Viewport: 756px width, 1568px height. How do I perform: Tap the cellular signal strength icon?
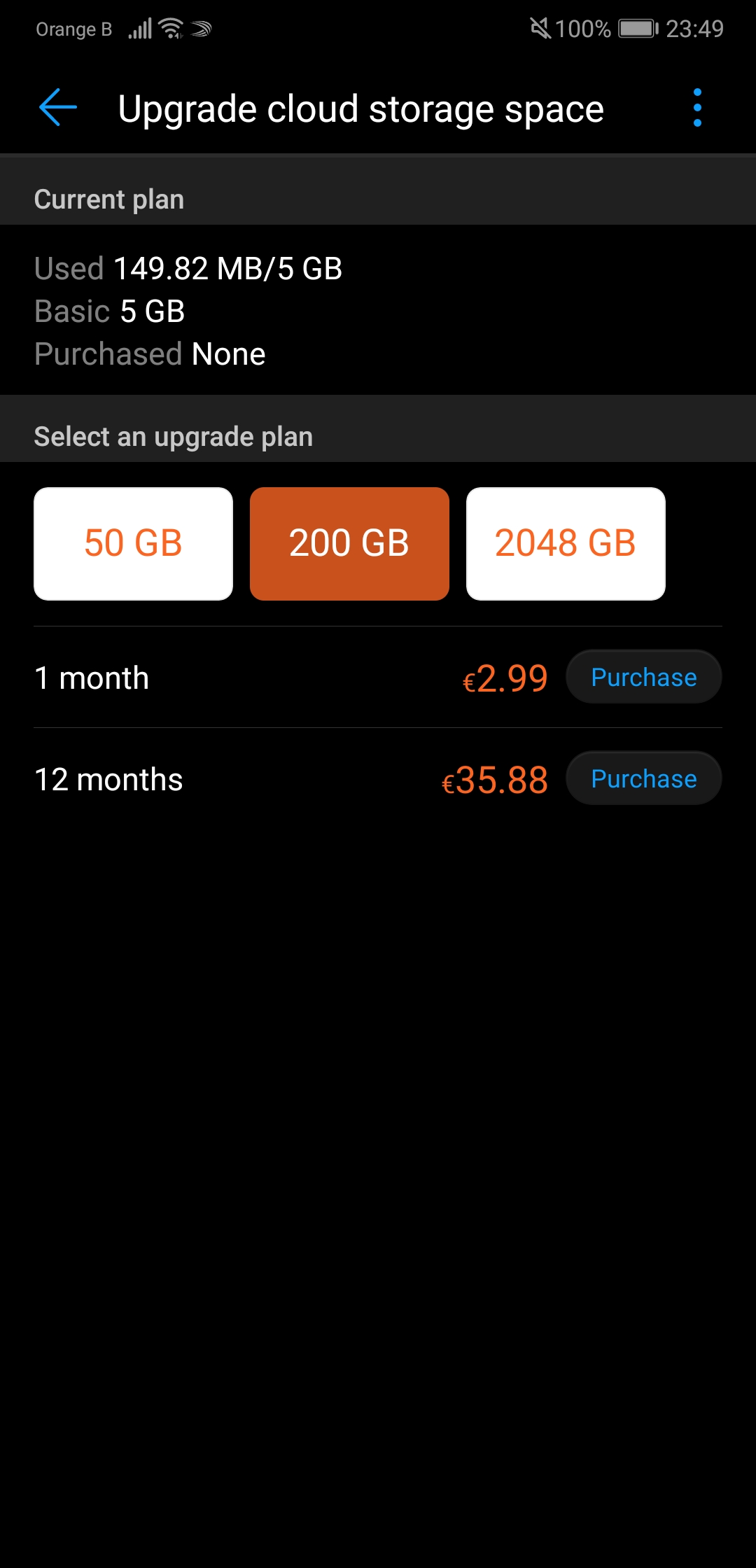(x=141, y=28)
